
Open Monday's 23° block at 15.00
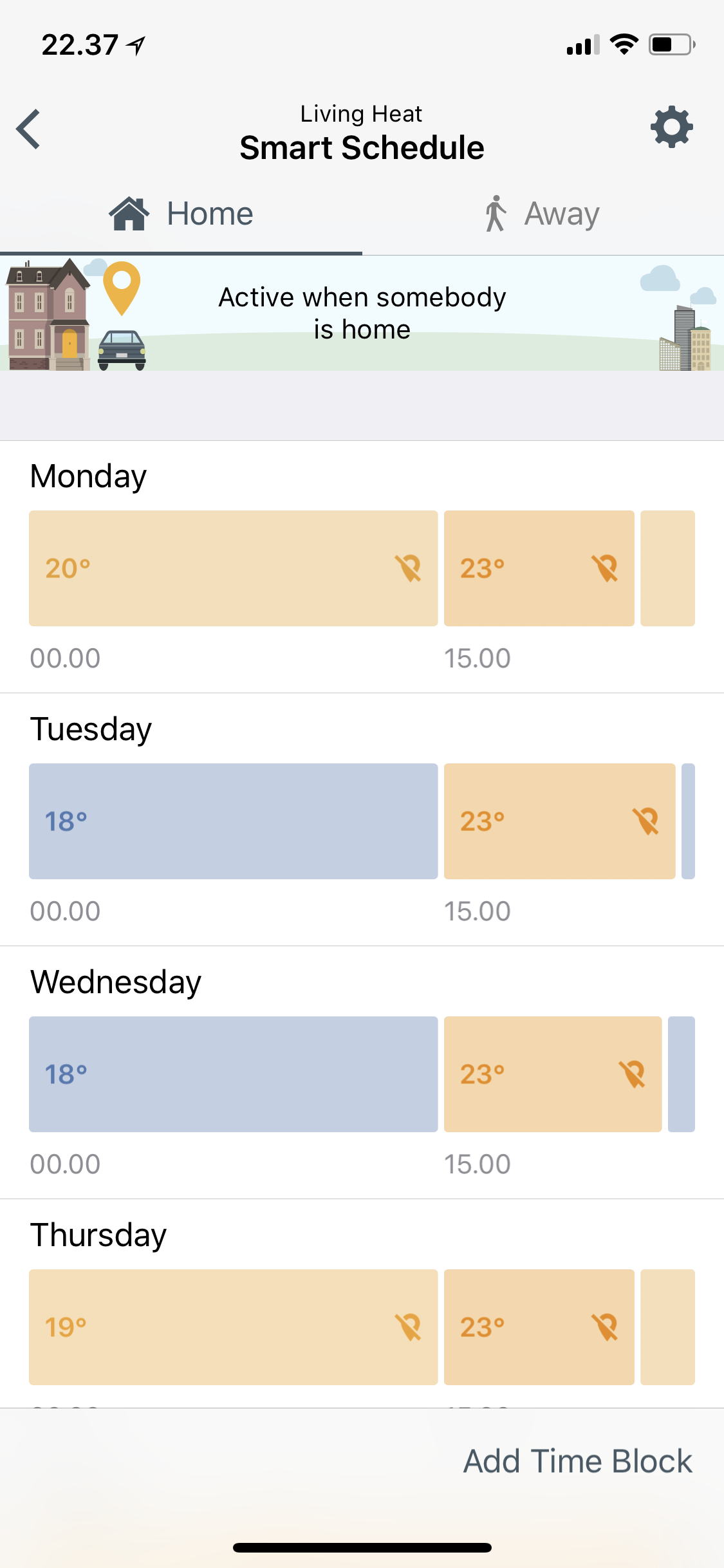pos(539,568)
